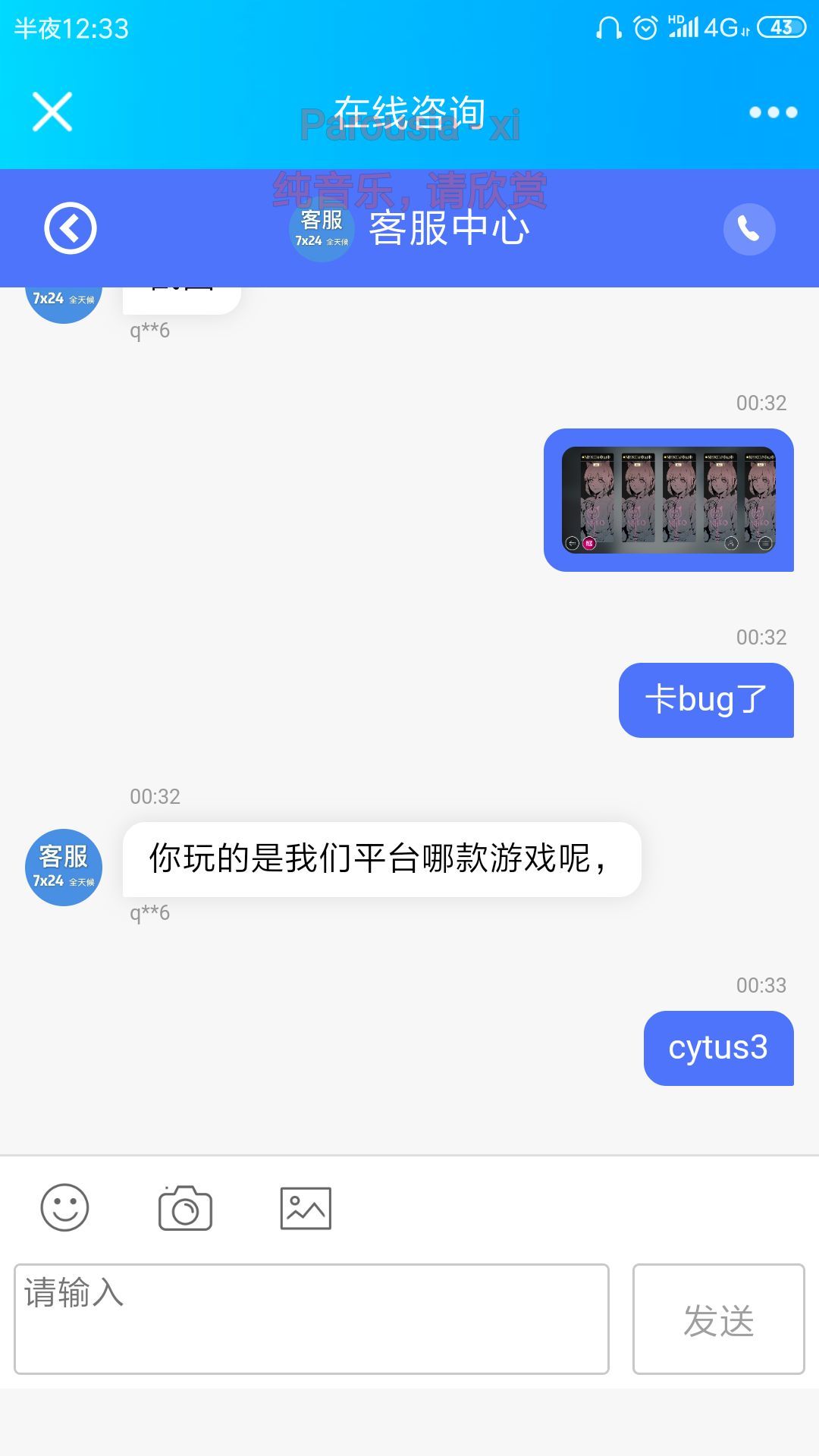Take a photo with the camera icon
The height and width of the screenshot is (1456, 819).
coord(185,1207)
